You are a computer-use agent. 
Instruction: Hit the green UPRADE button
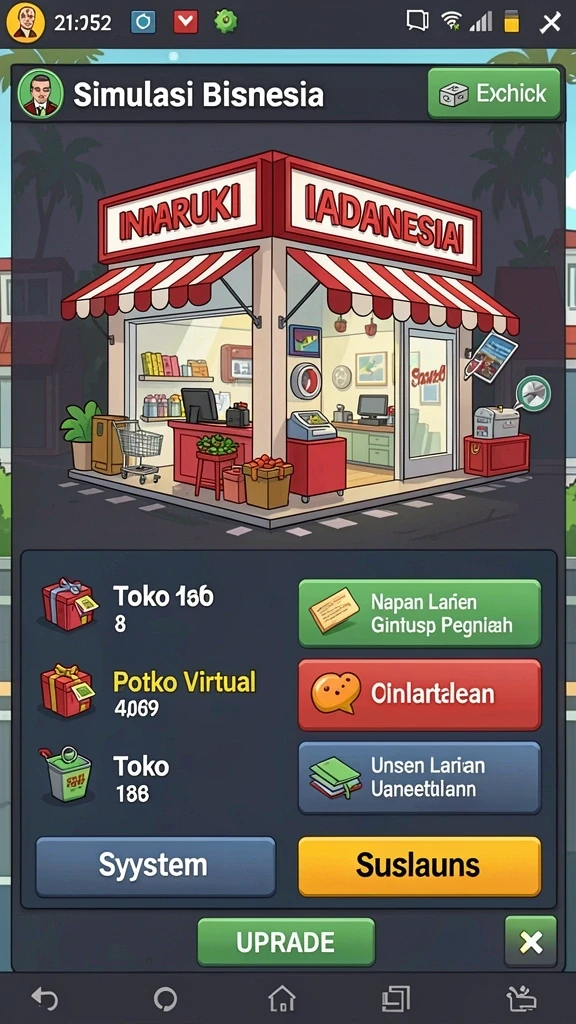pos(286,942)
